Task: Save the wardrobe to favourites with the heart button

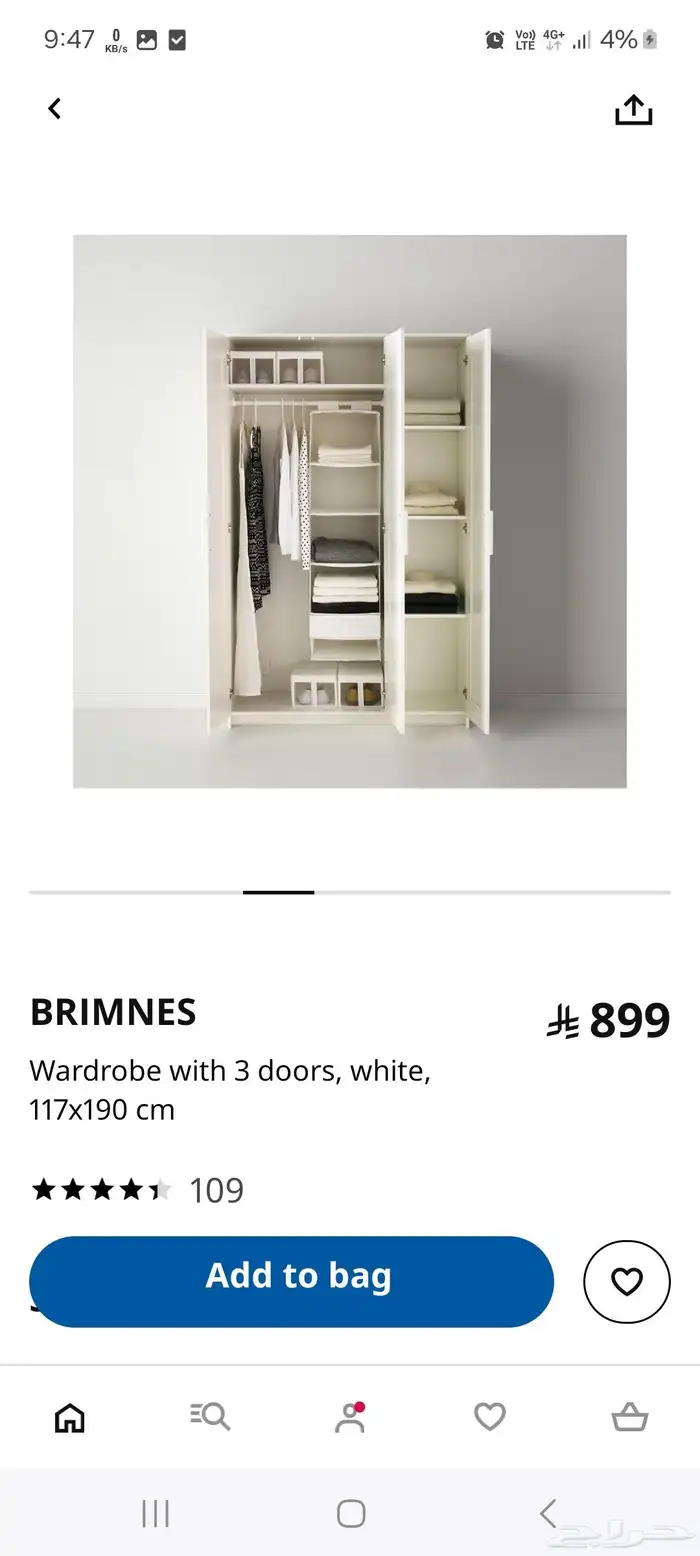Action: pyautogui.click(x=626, y=1281)
